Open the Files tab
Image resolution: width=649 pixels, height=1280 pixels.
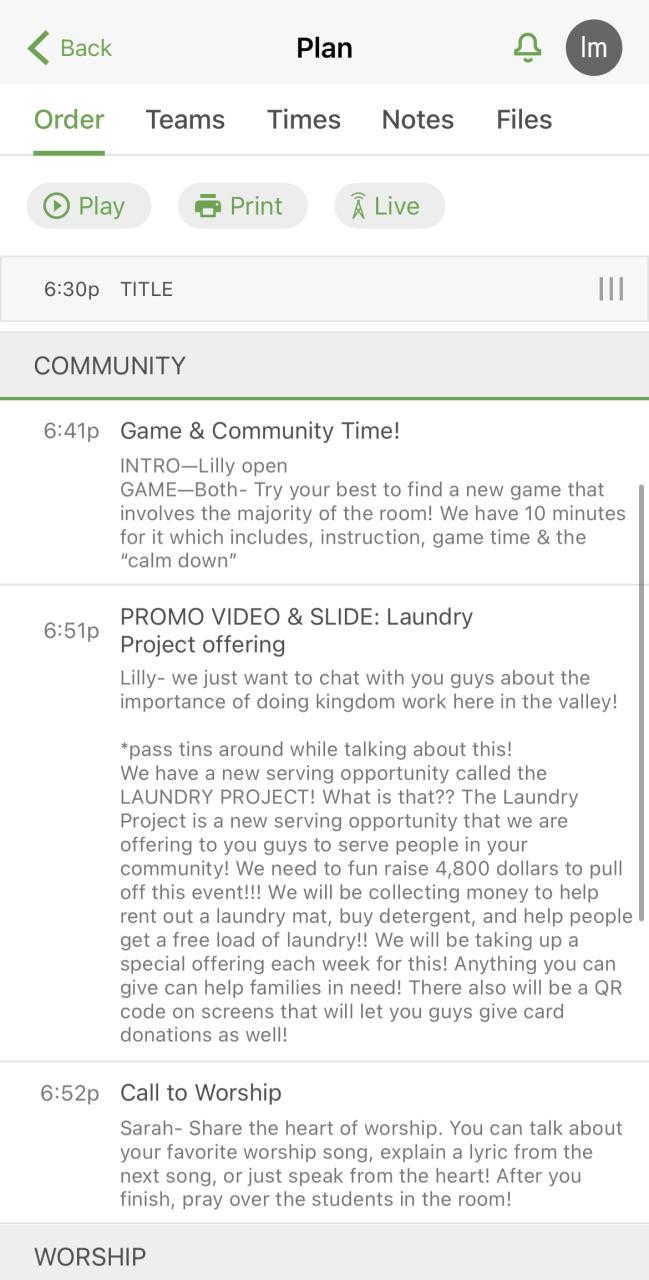[524, 120]
